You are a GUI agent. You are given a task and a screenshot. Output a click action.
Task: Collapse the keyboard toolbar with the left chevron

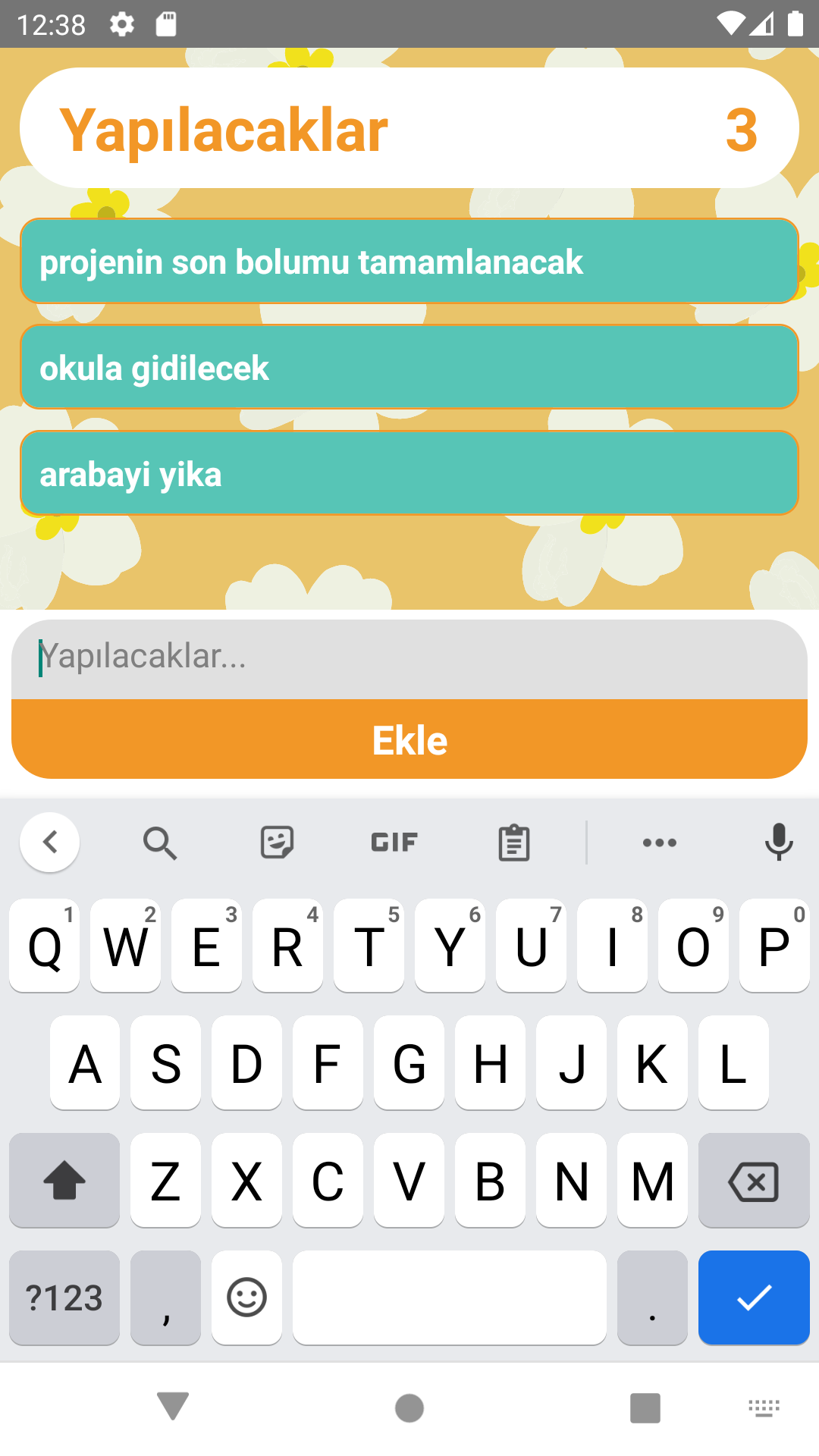[49, 842]
